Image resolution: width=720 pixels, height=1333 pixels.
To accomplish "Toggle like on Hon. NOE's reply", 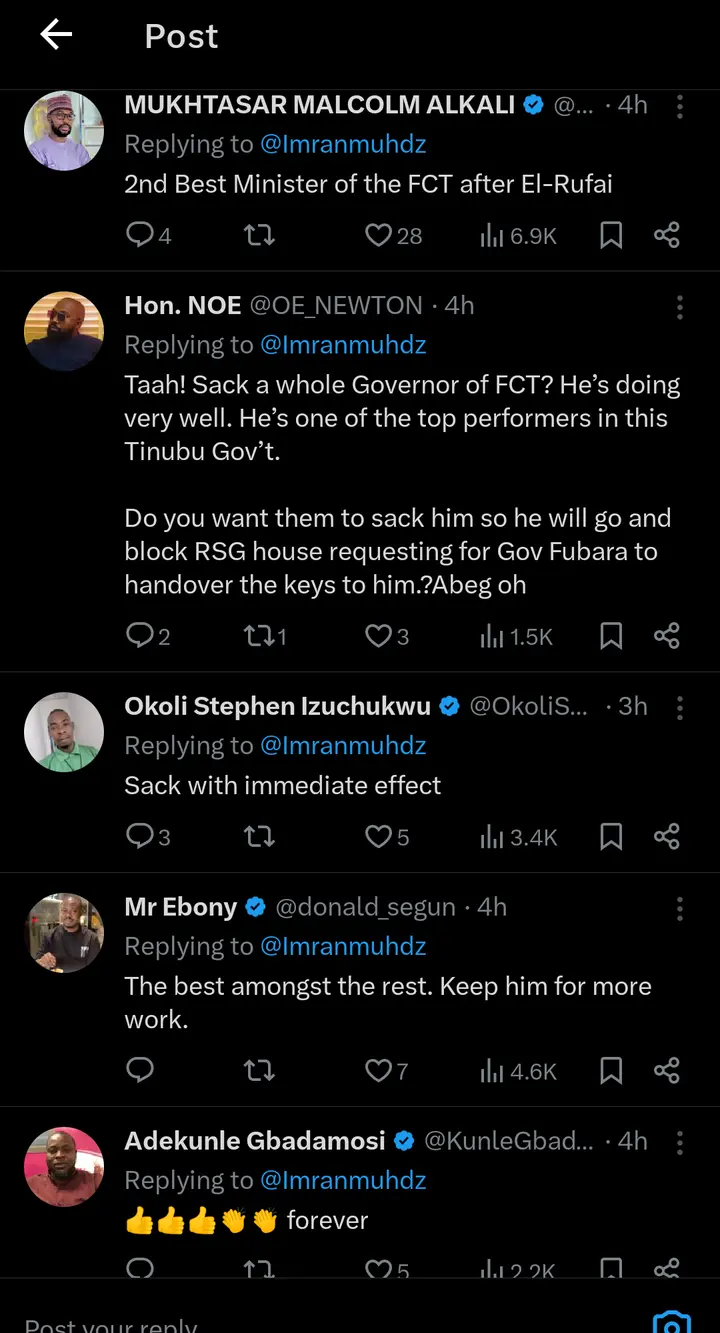I will coord(378,635).
